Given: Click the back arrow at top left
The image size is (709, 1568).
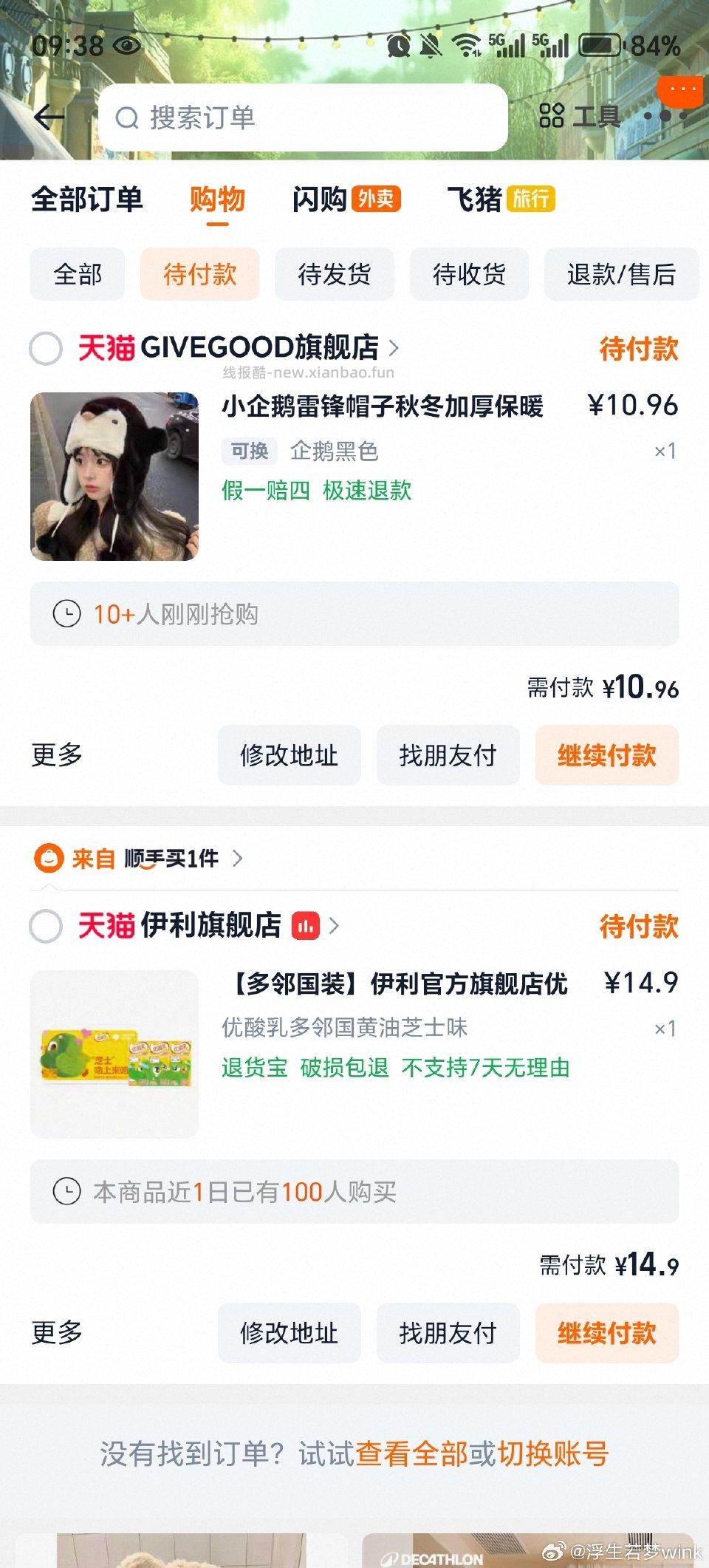Looking at the screenshot, I should (47, 116).
